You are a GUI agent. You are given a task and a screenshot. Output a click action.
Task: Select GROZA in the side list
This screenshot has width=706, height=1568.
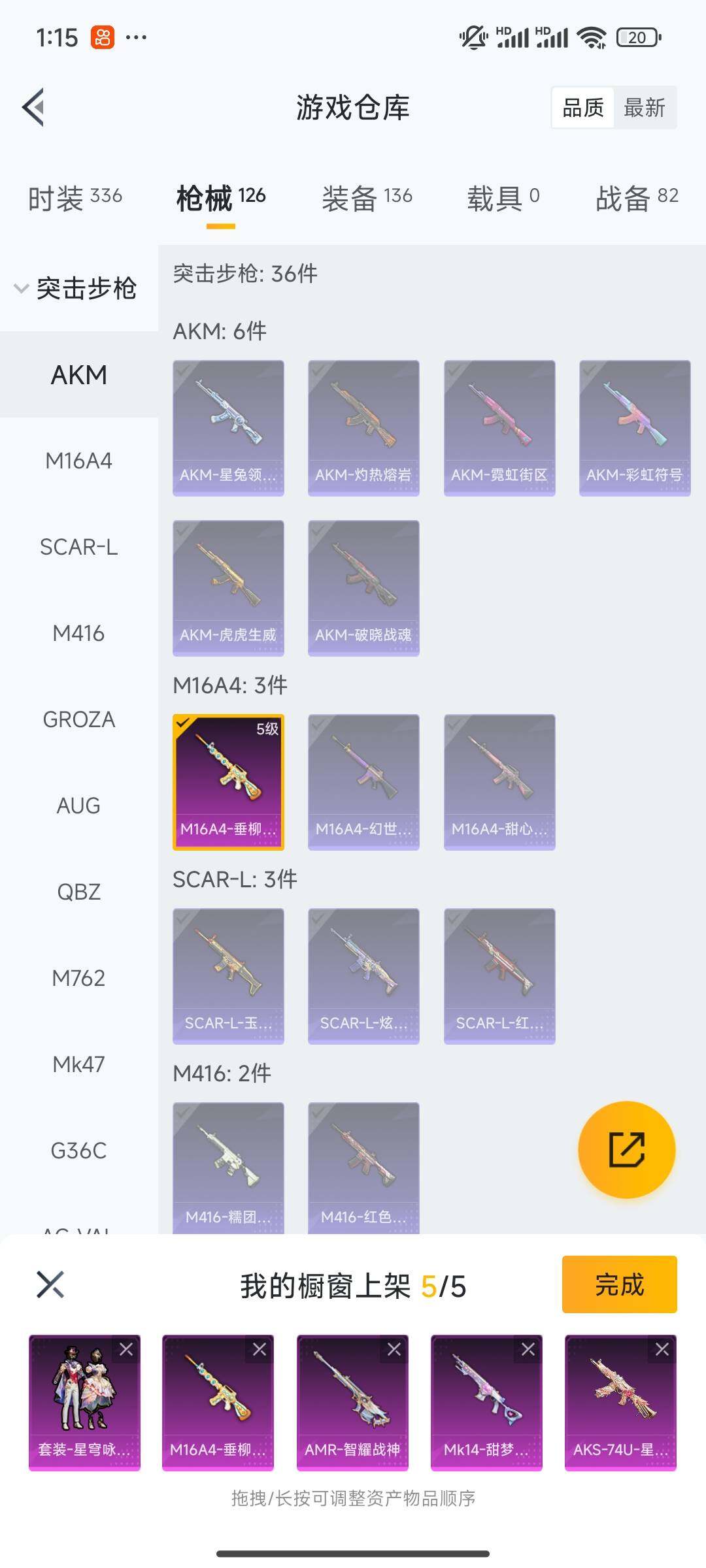coord(78,719)
